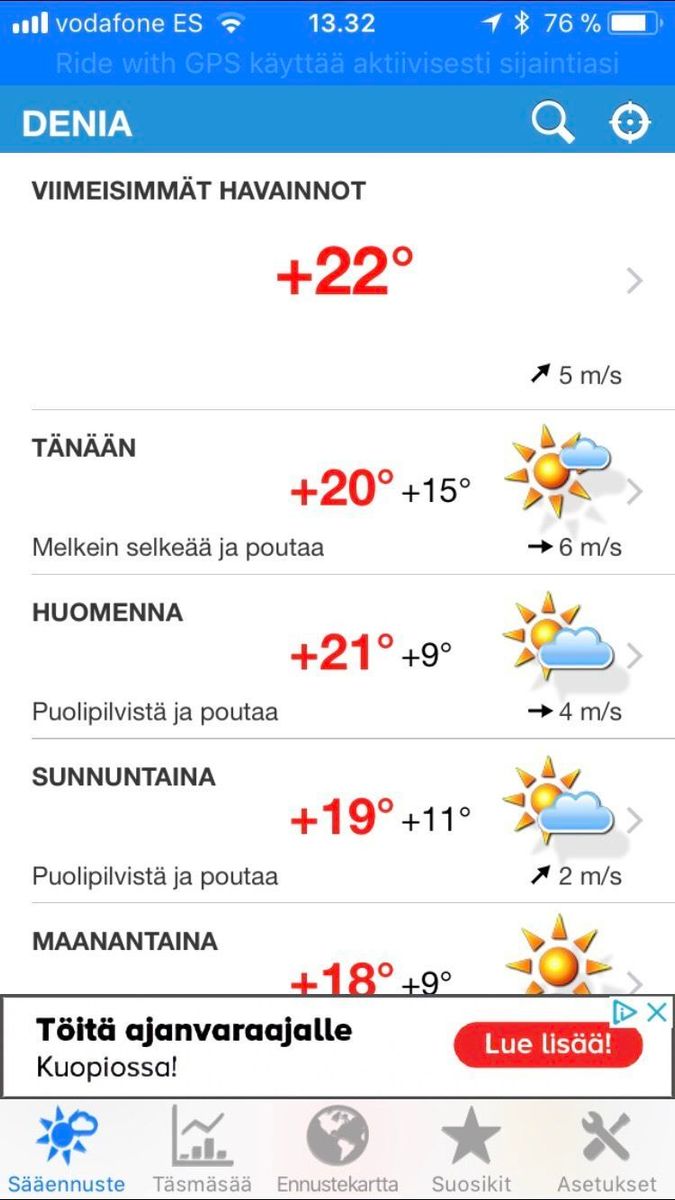Image resolution: width=675 pixels, height=1200 pixels.
Task: Close the ad banner
Action: [657, 1012]
